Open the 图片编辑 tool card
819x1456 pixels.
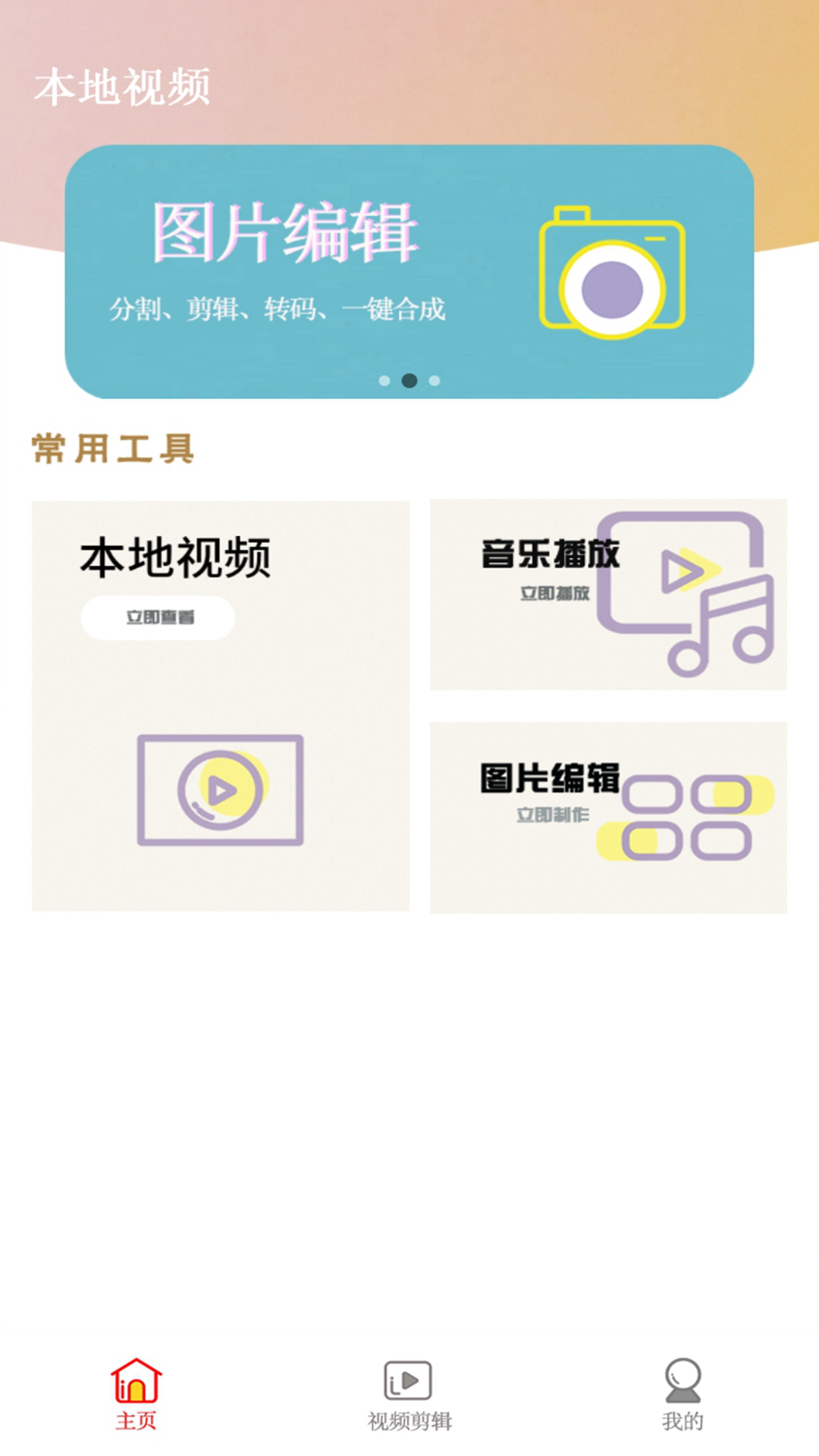click(608, 817)
